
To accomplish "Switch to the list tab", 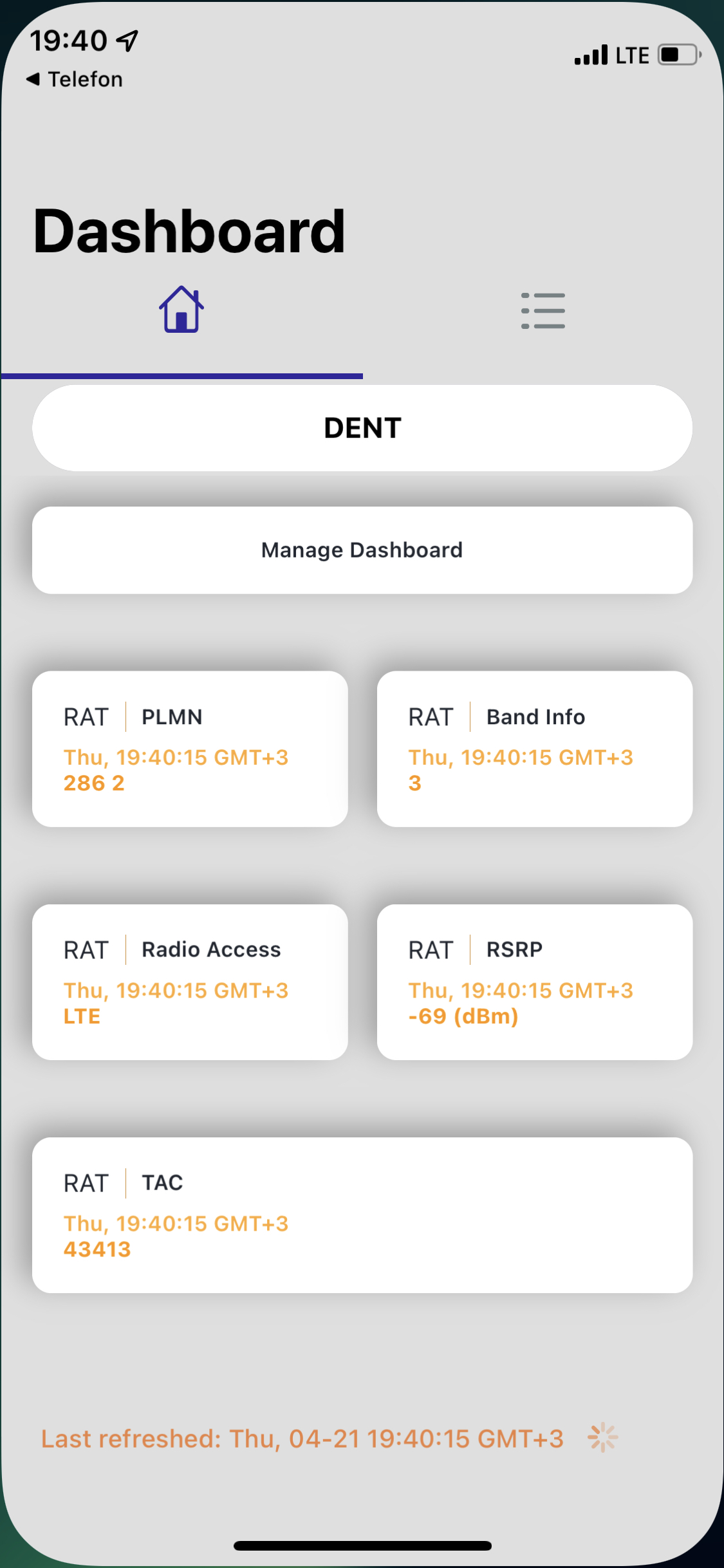I will pos(543,311).
